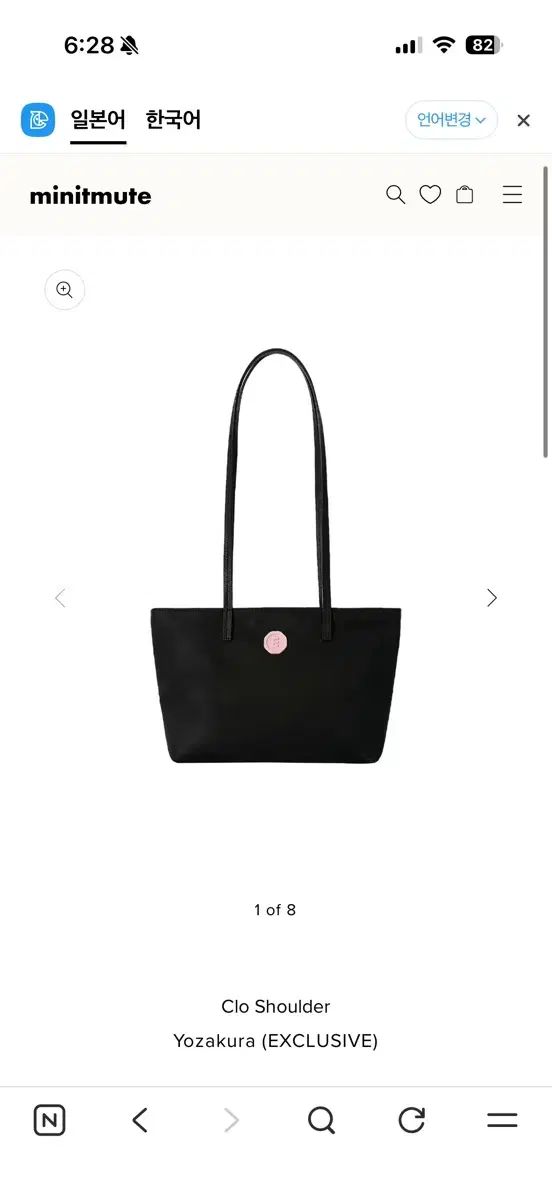
Task: Show the previous product image
Action: tap(60, 598)
